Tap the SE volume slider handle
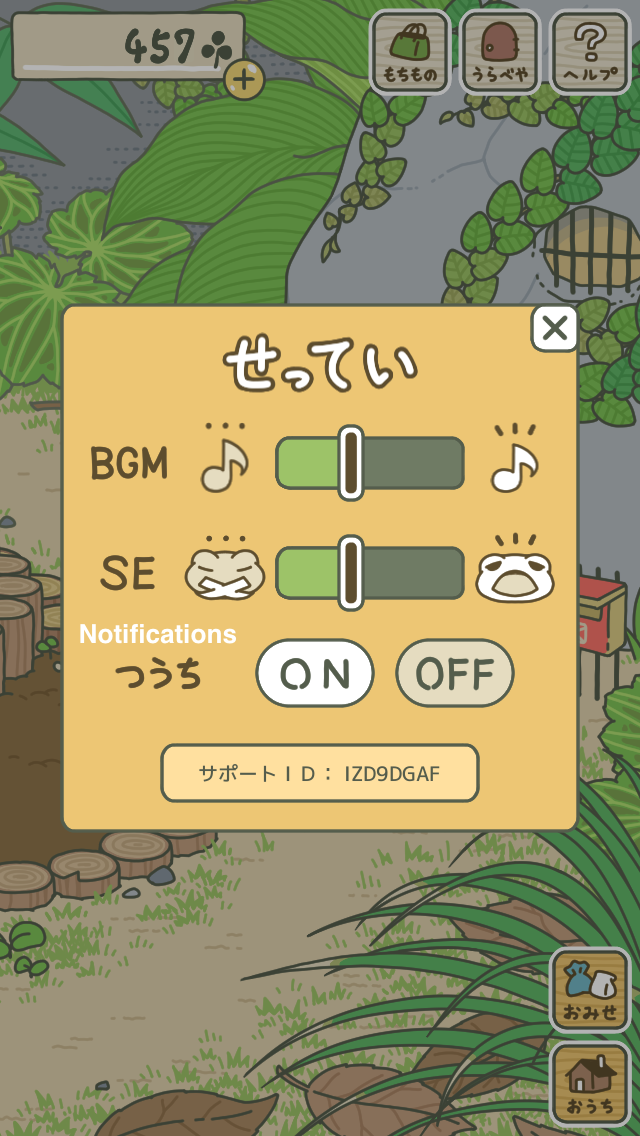640x1136 pixels. point(351,572)
